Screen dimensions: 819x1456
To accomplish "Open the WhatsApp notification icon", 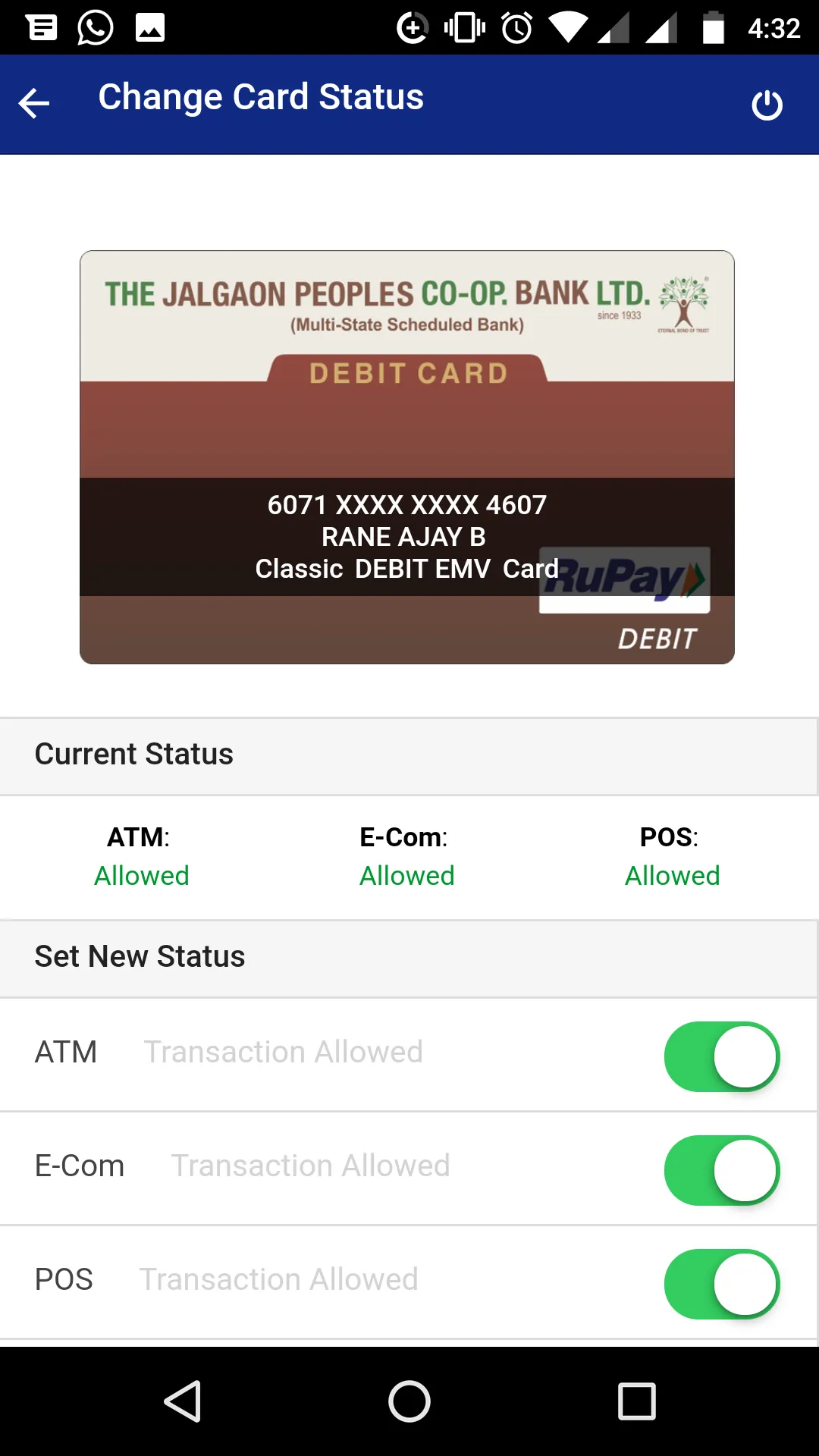I will [x=95, y=27].
